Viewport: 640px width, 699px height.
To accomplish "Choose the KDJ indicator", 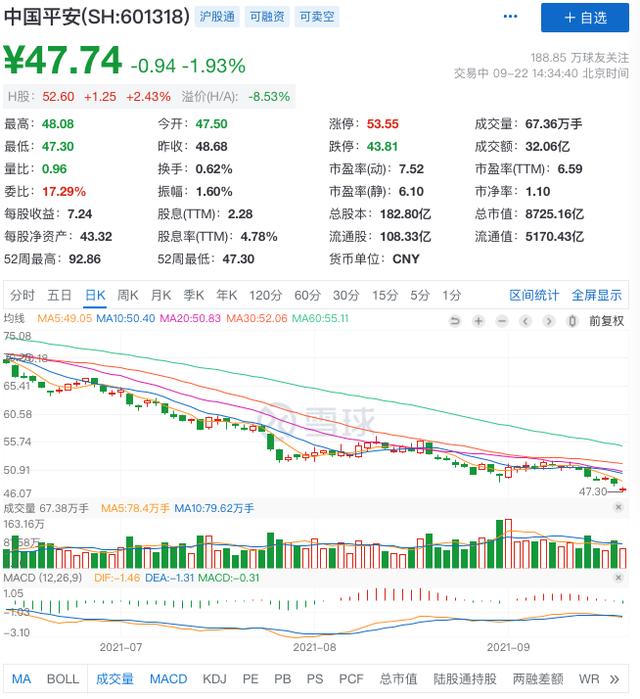I will [215, 679].
